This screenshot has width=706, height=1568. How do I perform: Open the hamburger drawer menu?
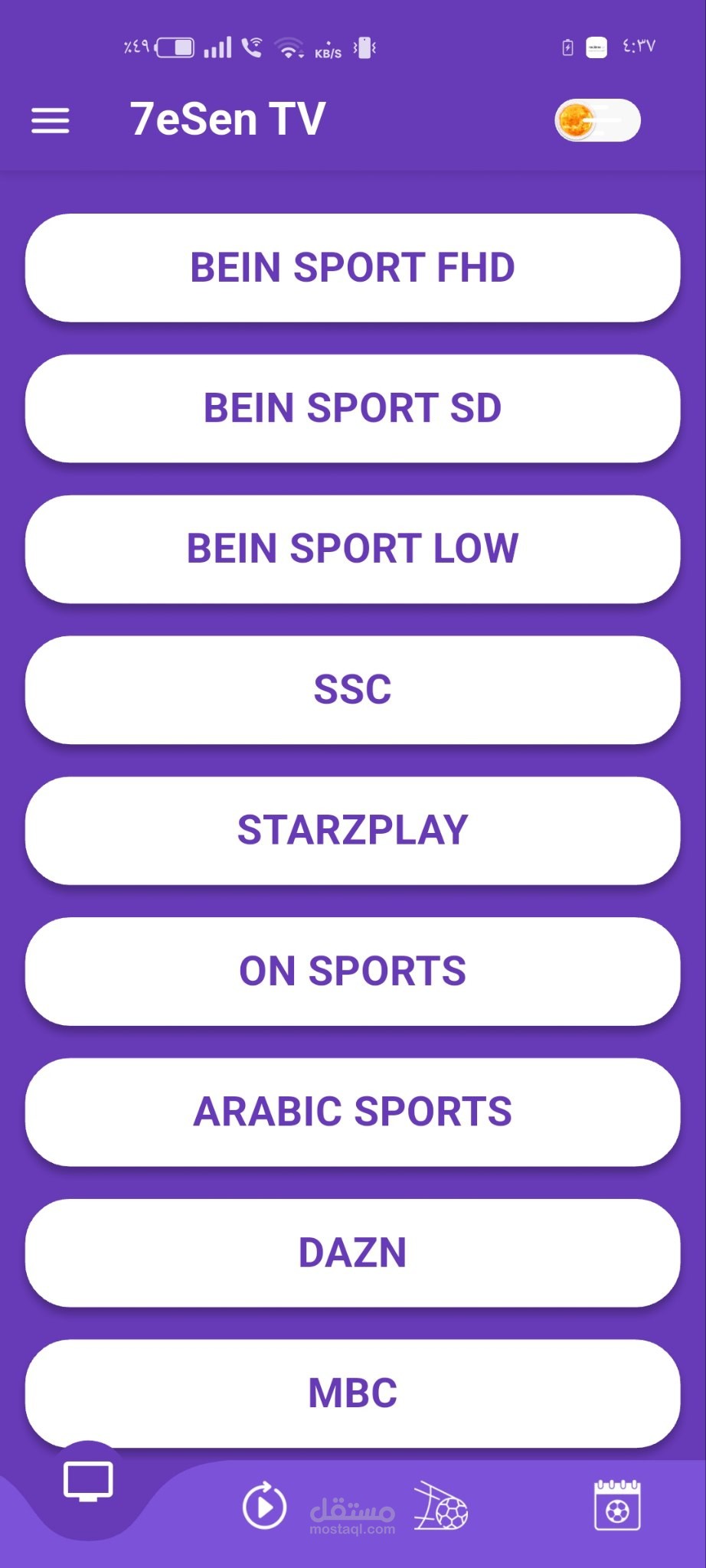(51, 120)
